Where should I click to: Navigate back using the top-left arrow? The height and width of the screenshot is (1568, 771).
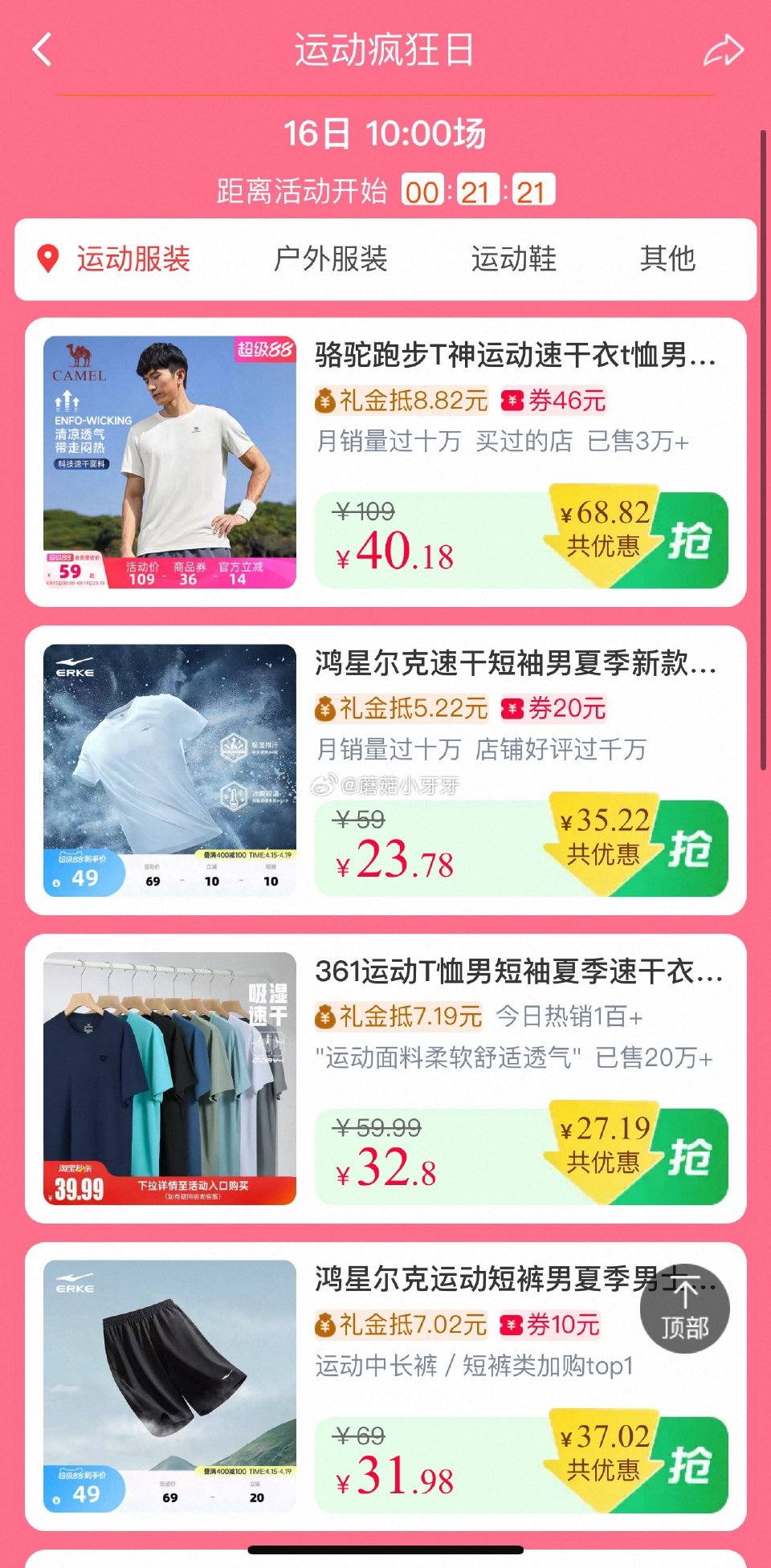(41, 50)
